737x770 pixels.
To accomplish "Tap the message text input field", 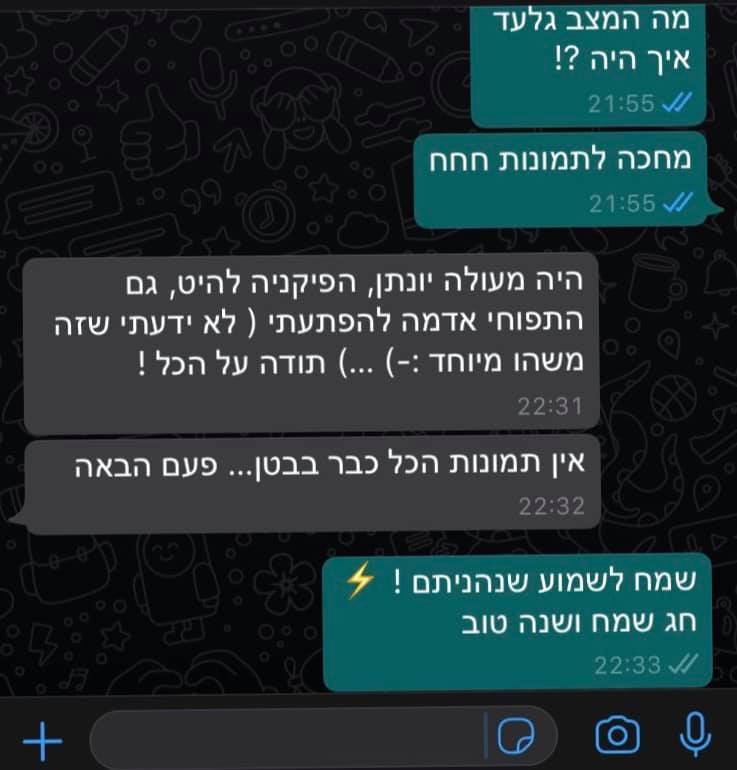I will tap(290, 738).
